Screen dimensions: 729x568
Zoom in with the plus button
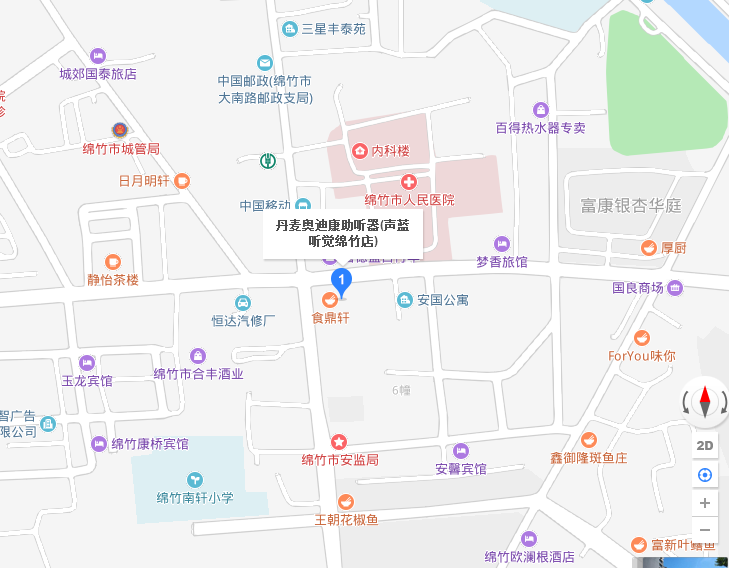point(705,503)
